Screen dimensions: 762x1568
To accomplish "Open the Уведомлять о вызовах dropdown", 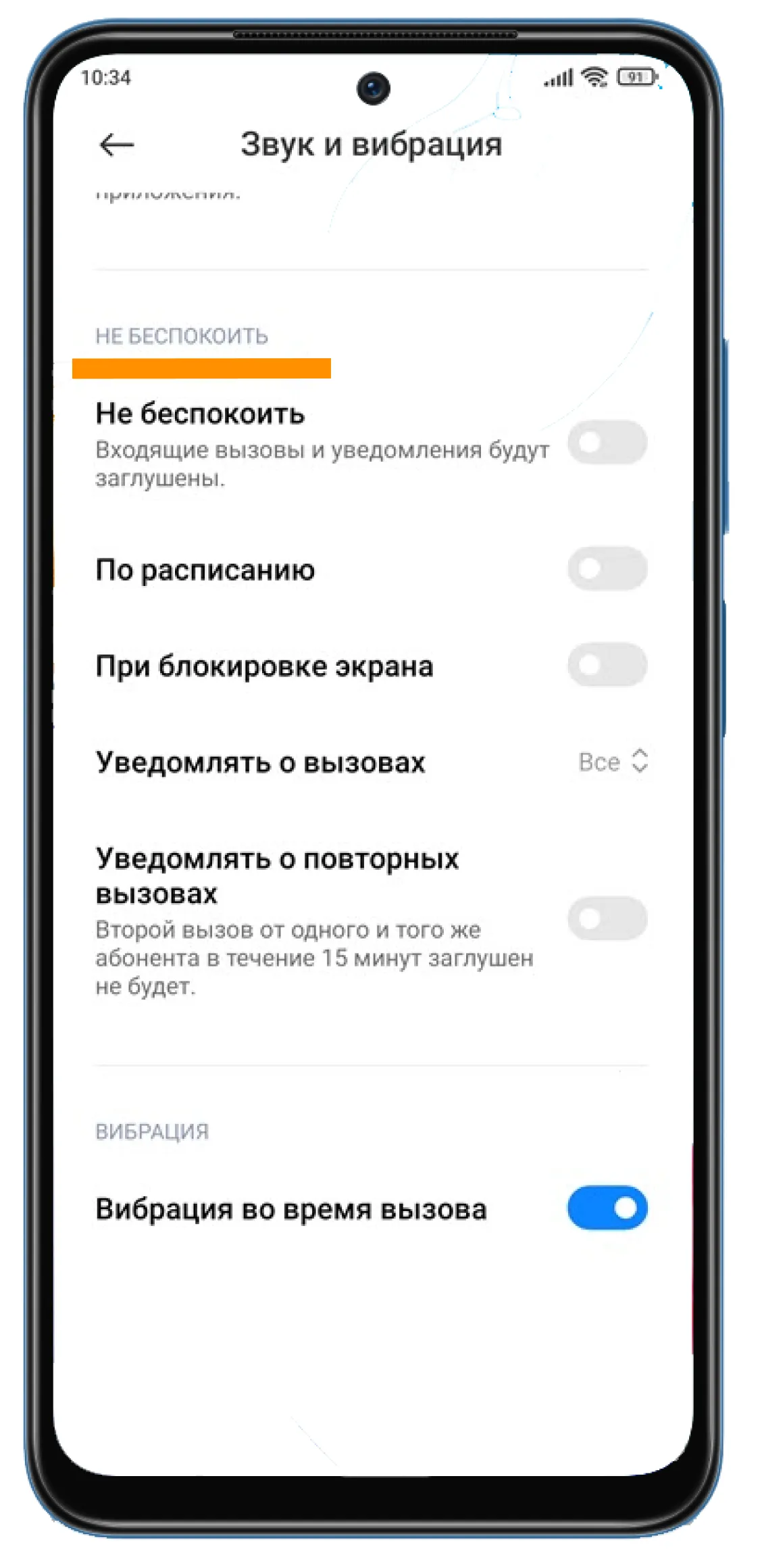I will click(613, 762).
